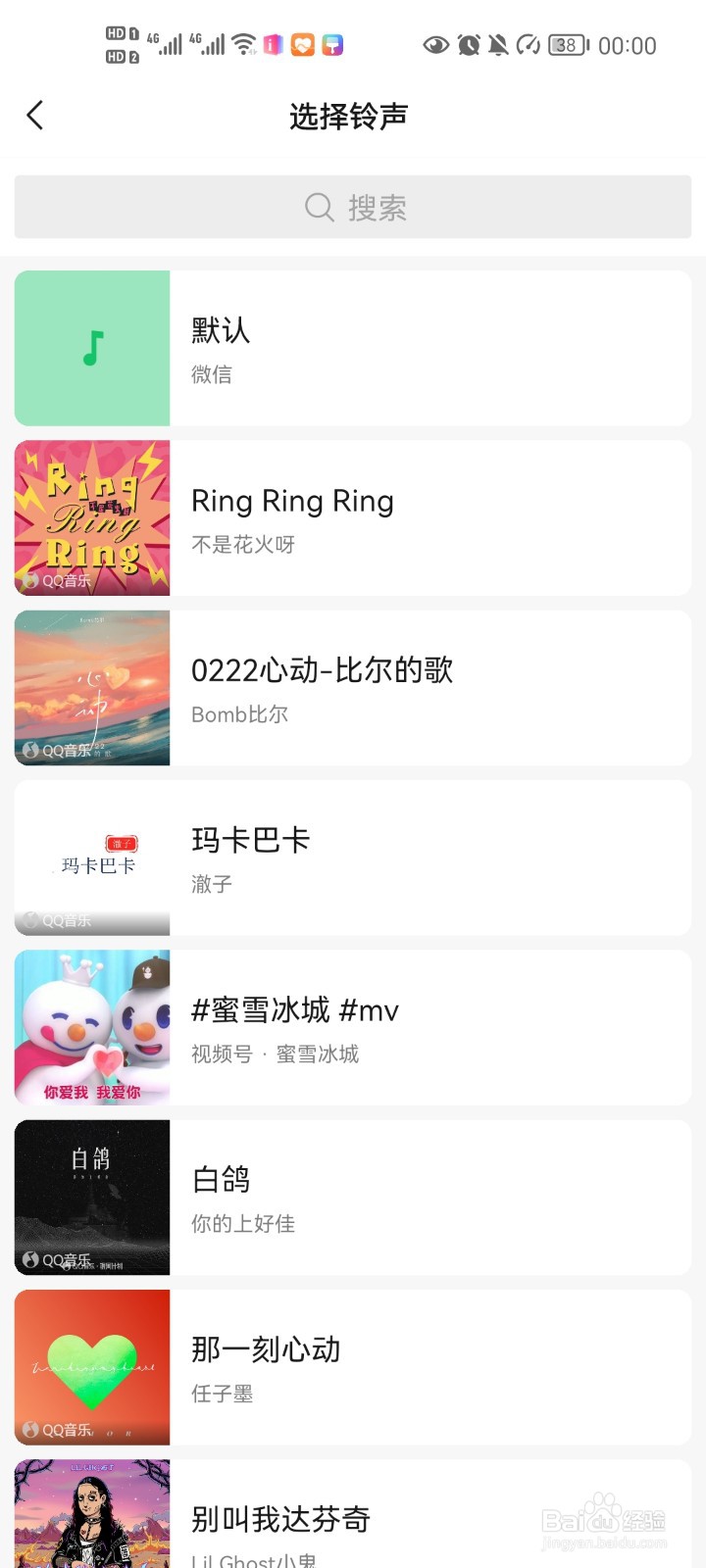The height and width of the screenshot is (1568, 706).
Task: Select the 玛卡巴卡 ringtone
Action: pyautogui.click(x=353, y=857)
